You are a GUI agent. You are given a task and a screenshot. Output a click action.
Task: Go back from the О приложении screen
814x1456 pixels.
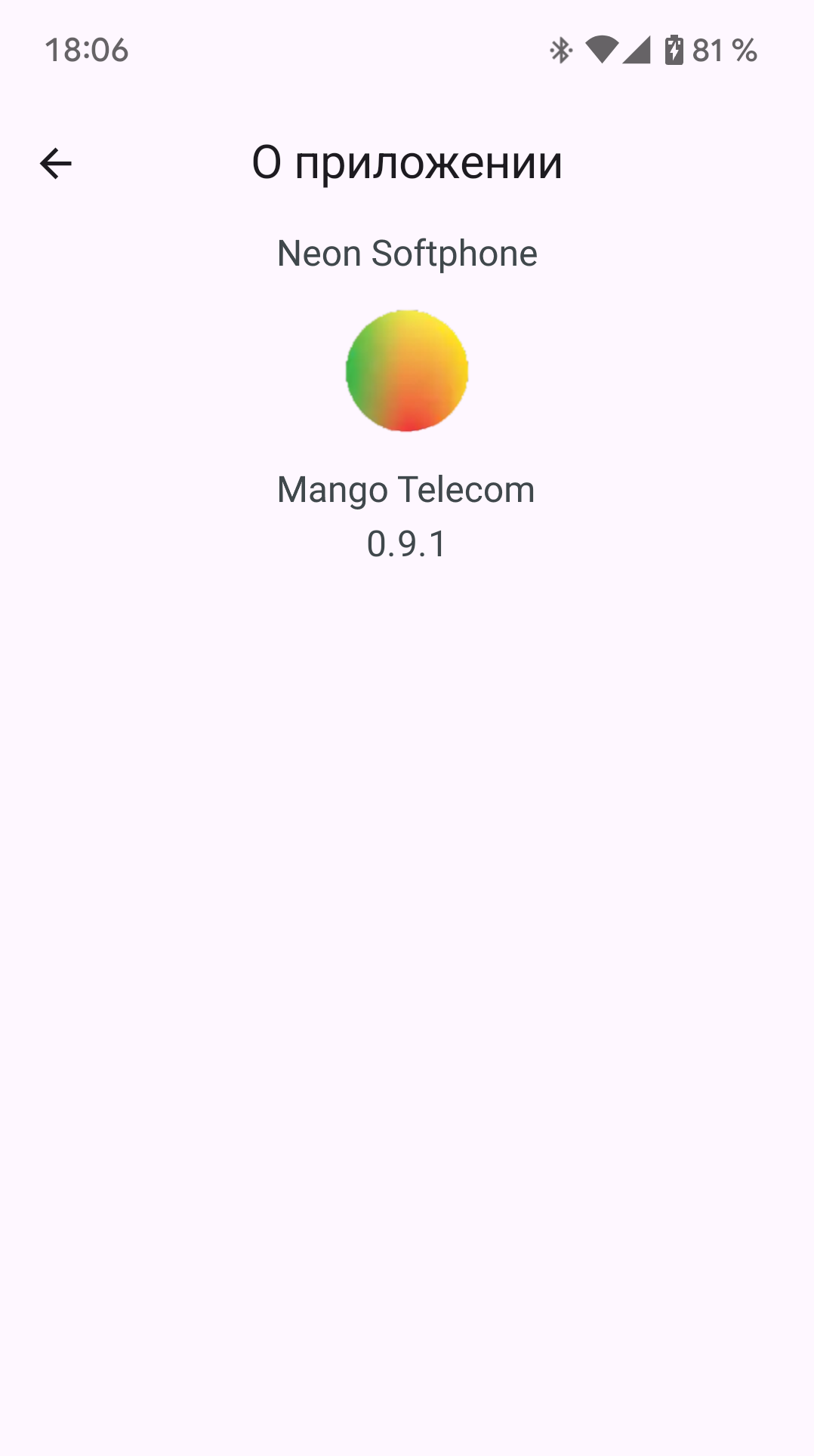pos(56,164)
